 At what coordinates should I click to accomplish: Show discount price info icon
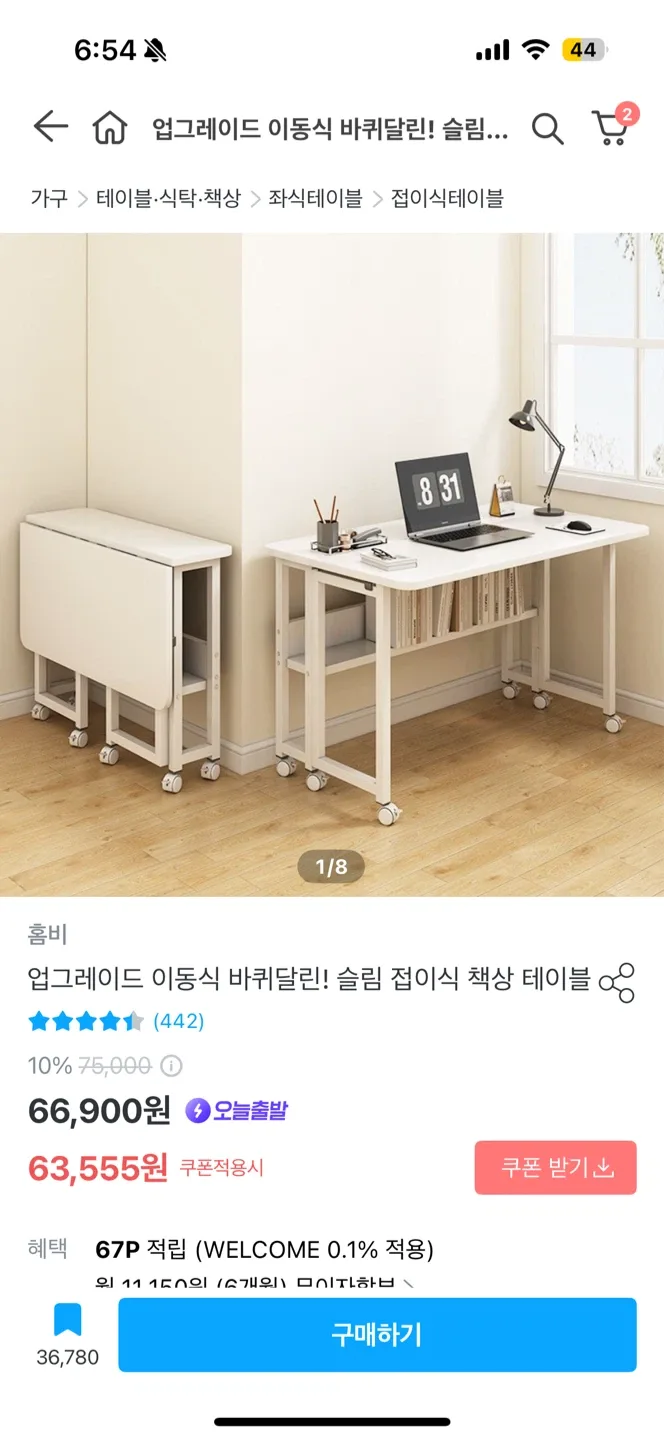click(172, 1066)
